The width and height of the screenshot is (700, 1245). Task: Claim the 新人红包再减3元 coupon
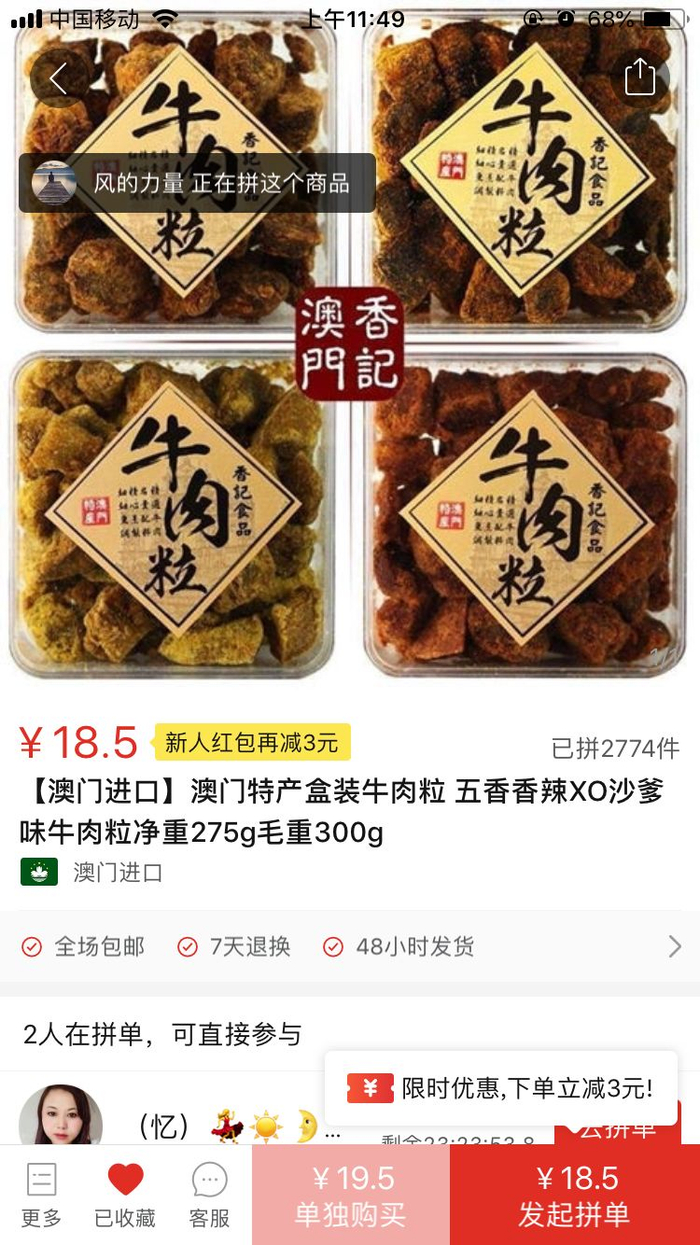(x=252, y=742)
